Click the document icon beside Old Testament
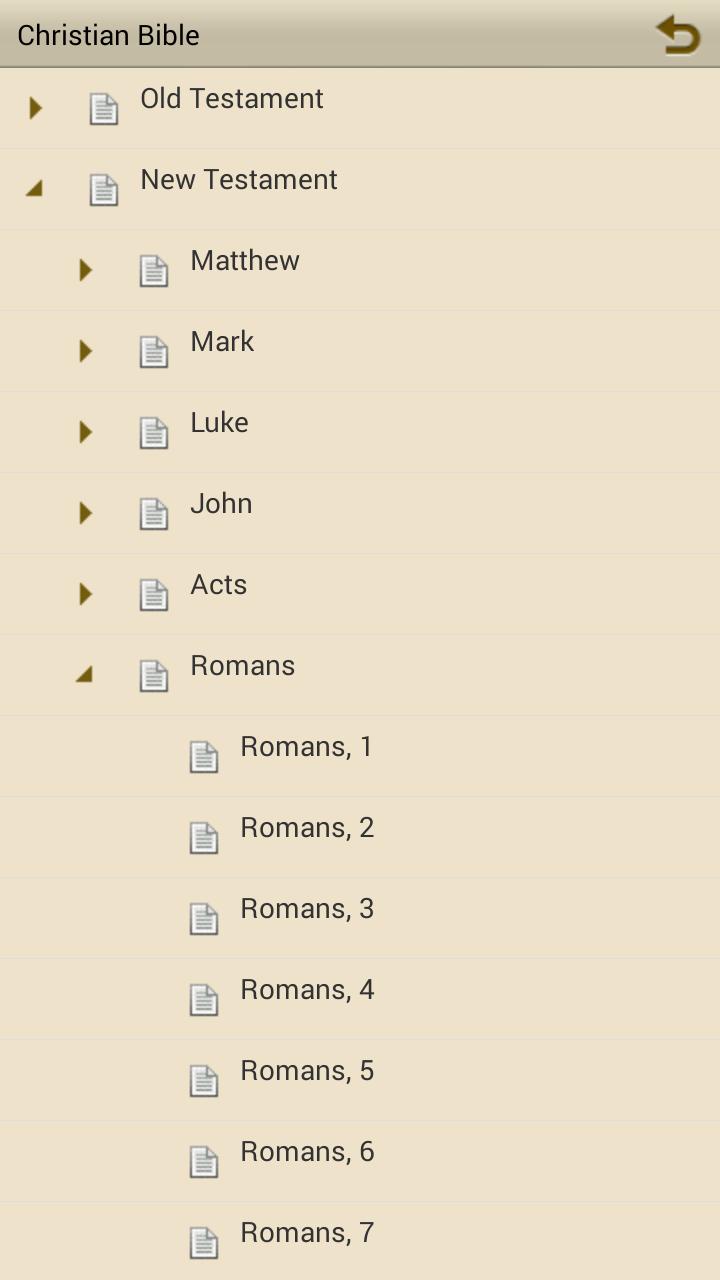 tap(103, 106)
